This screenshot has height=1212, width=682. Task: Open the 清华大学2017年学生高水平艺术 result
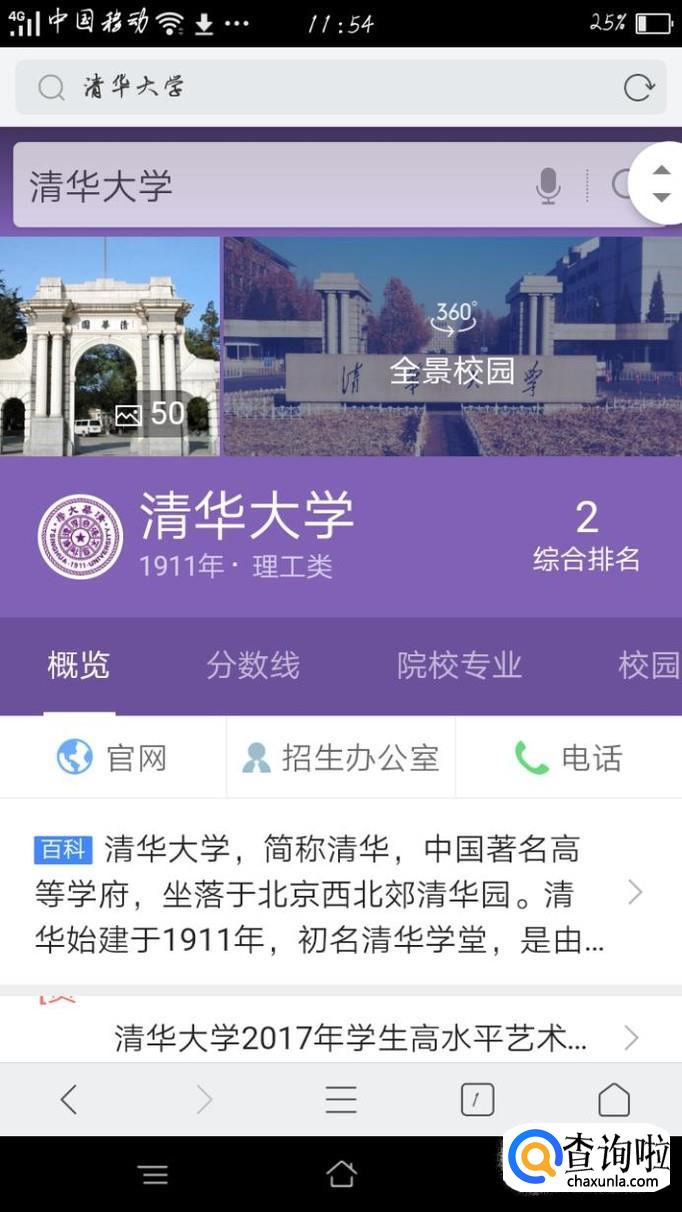(350, 1038)
